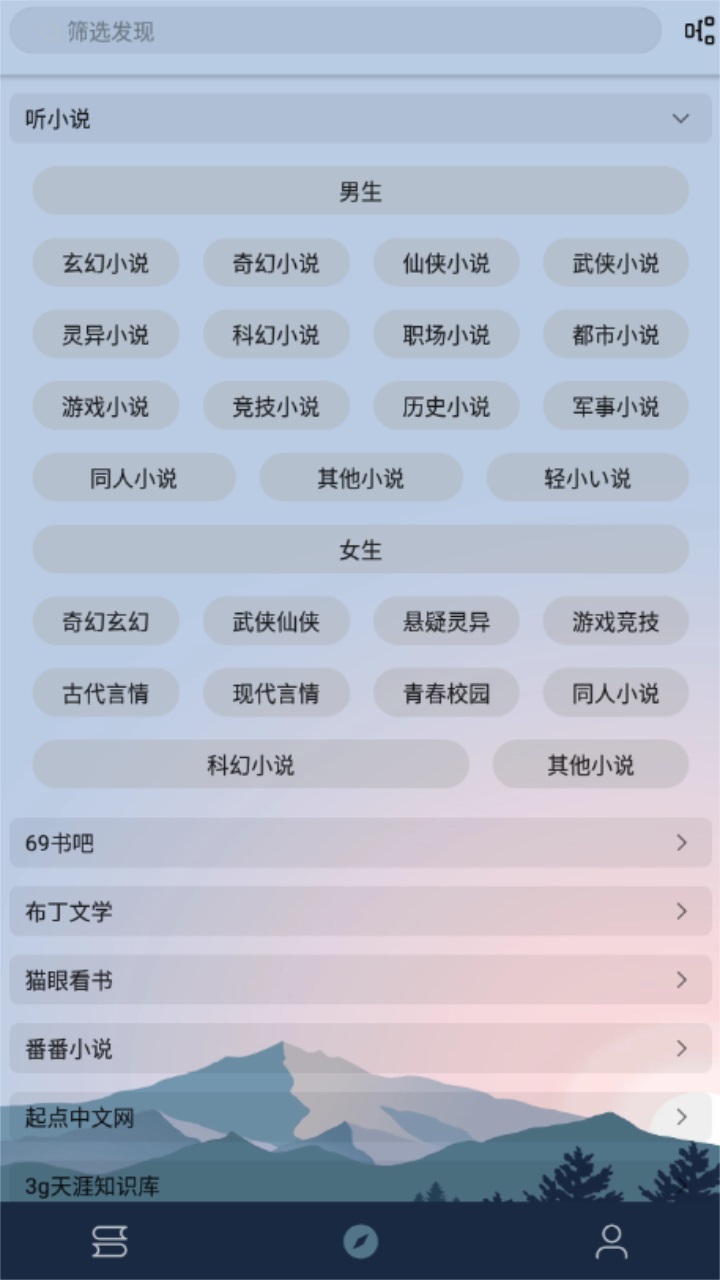
Task: Open the profile icon in bottom bar
Action: [610, 1240]
